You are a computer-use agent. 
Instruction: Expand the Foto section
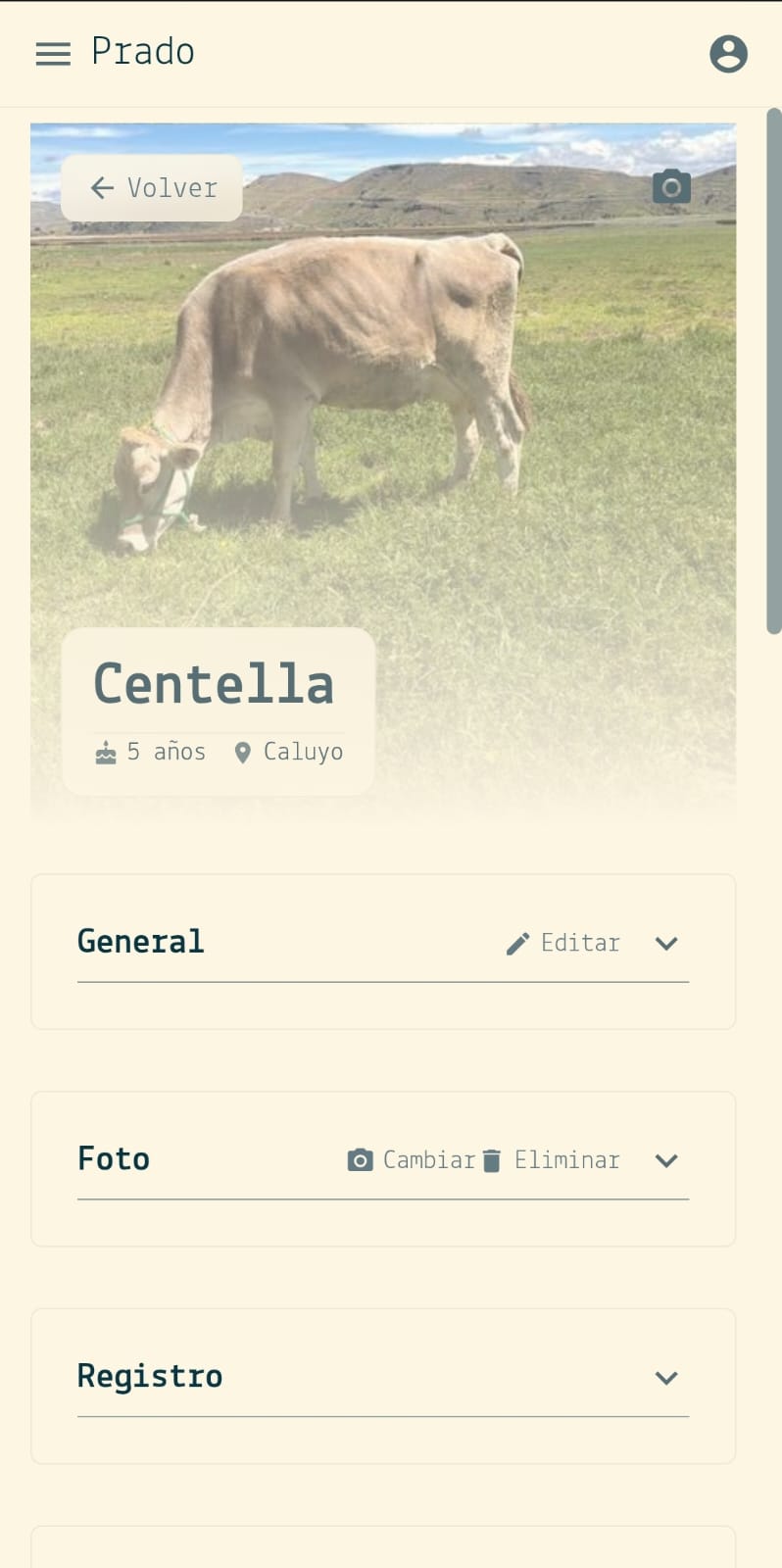[x=666, y=1160]
